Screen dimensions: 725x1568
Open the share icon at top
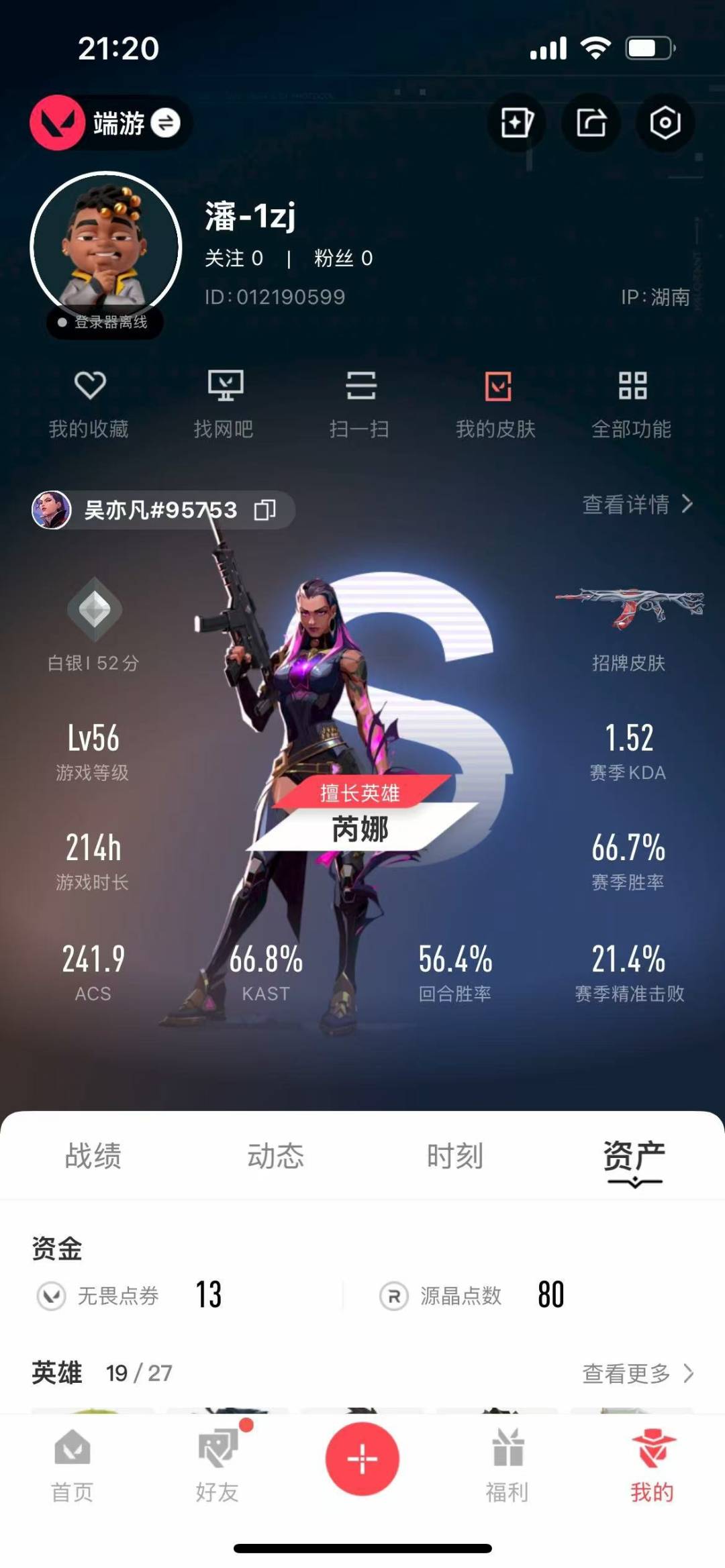point(591,123)
